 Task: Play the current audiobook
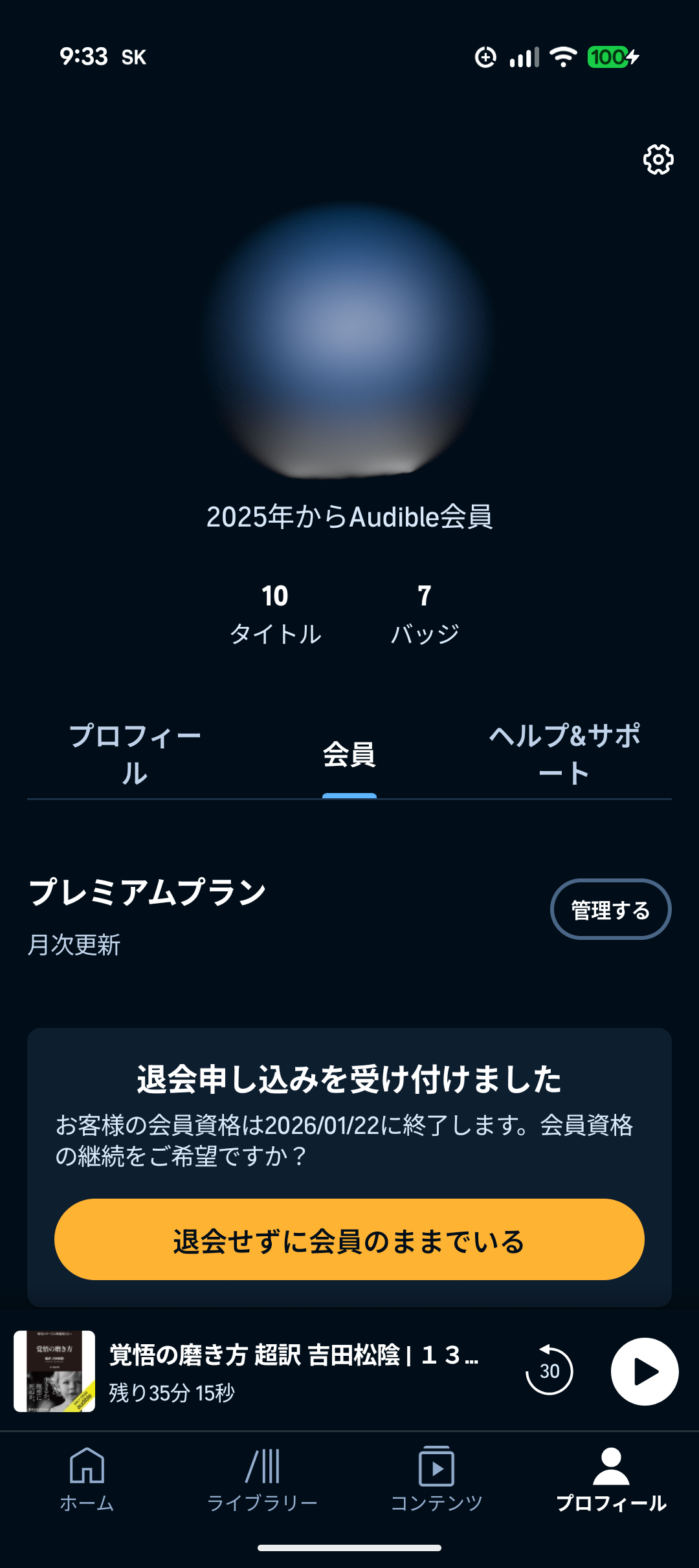click(645, 1371)
